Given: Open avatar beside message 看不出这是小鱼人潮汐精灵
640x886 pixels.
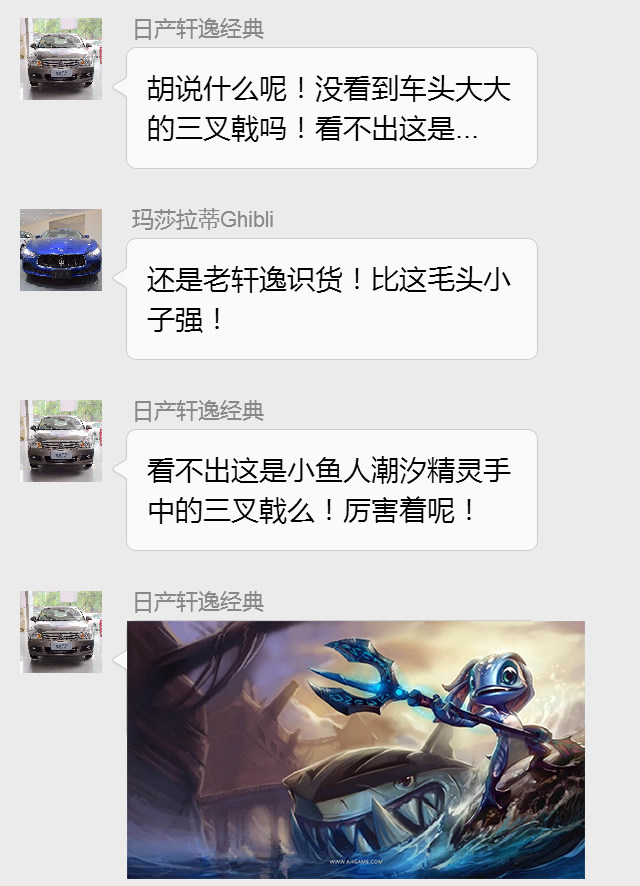Looking at the screenshot, I should pos(61,441).
